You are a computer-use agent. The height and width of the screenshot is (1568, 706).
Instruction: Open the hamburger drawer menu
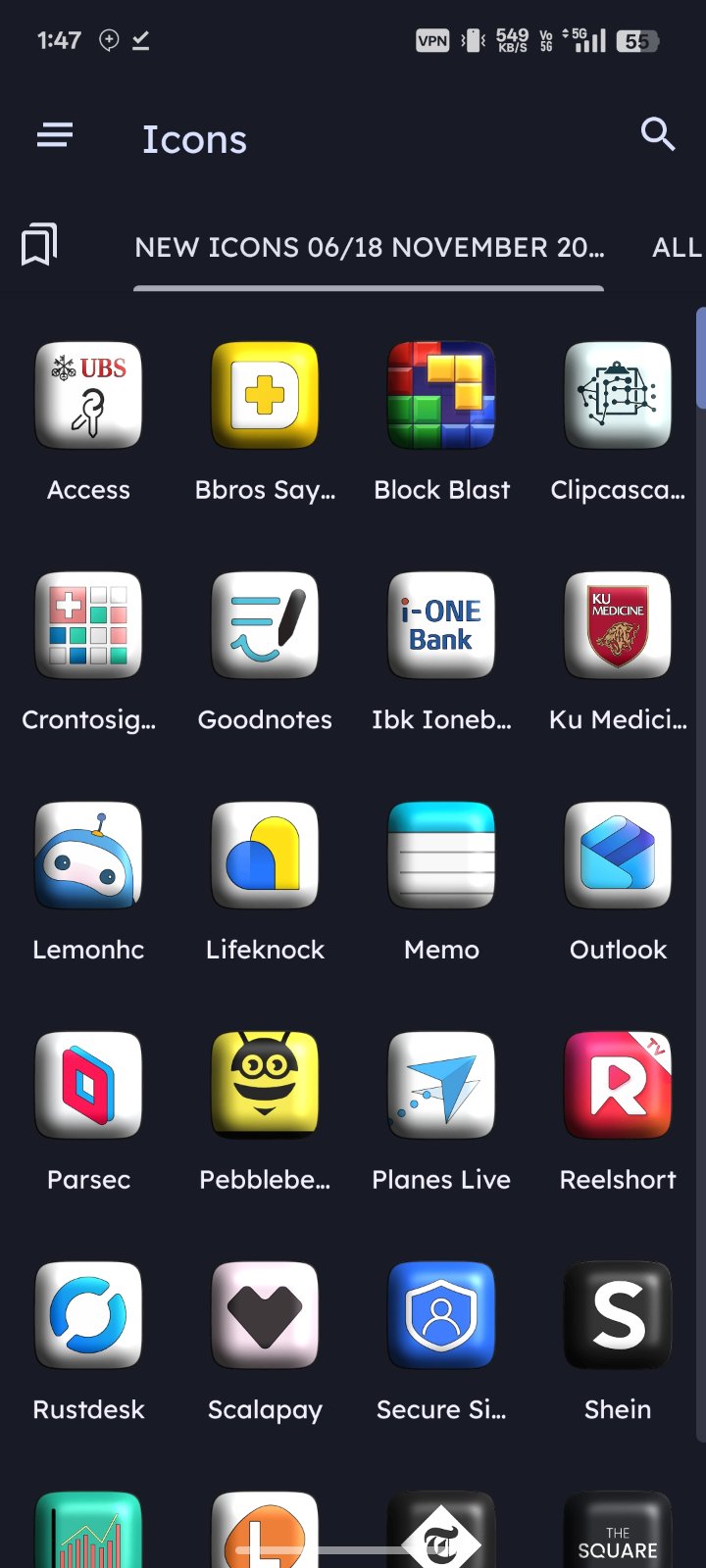tap(55, 135)
